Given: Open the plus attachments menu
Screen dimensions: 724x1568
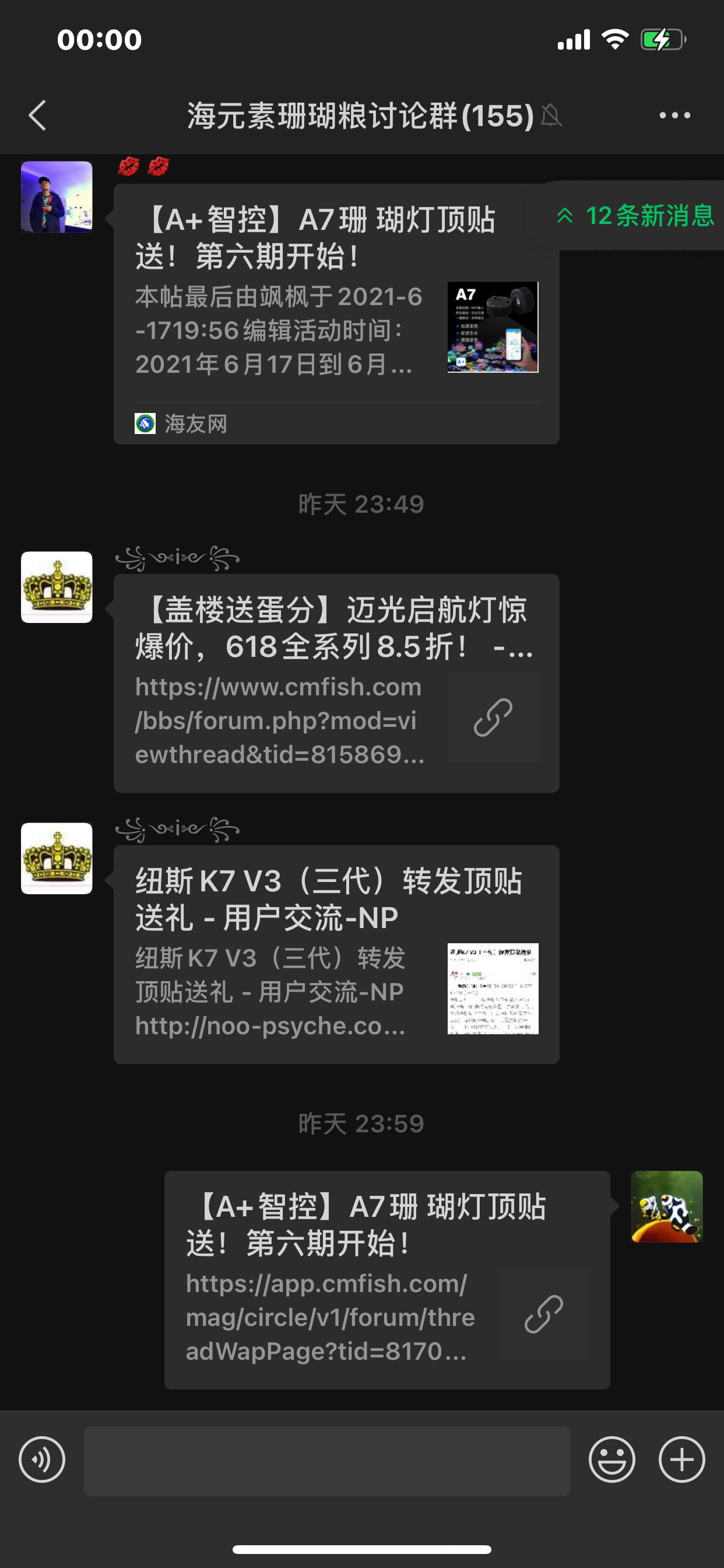Looking at the screenshot, I should click(681, 1459).
